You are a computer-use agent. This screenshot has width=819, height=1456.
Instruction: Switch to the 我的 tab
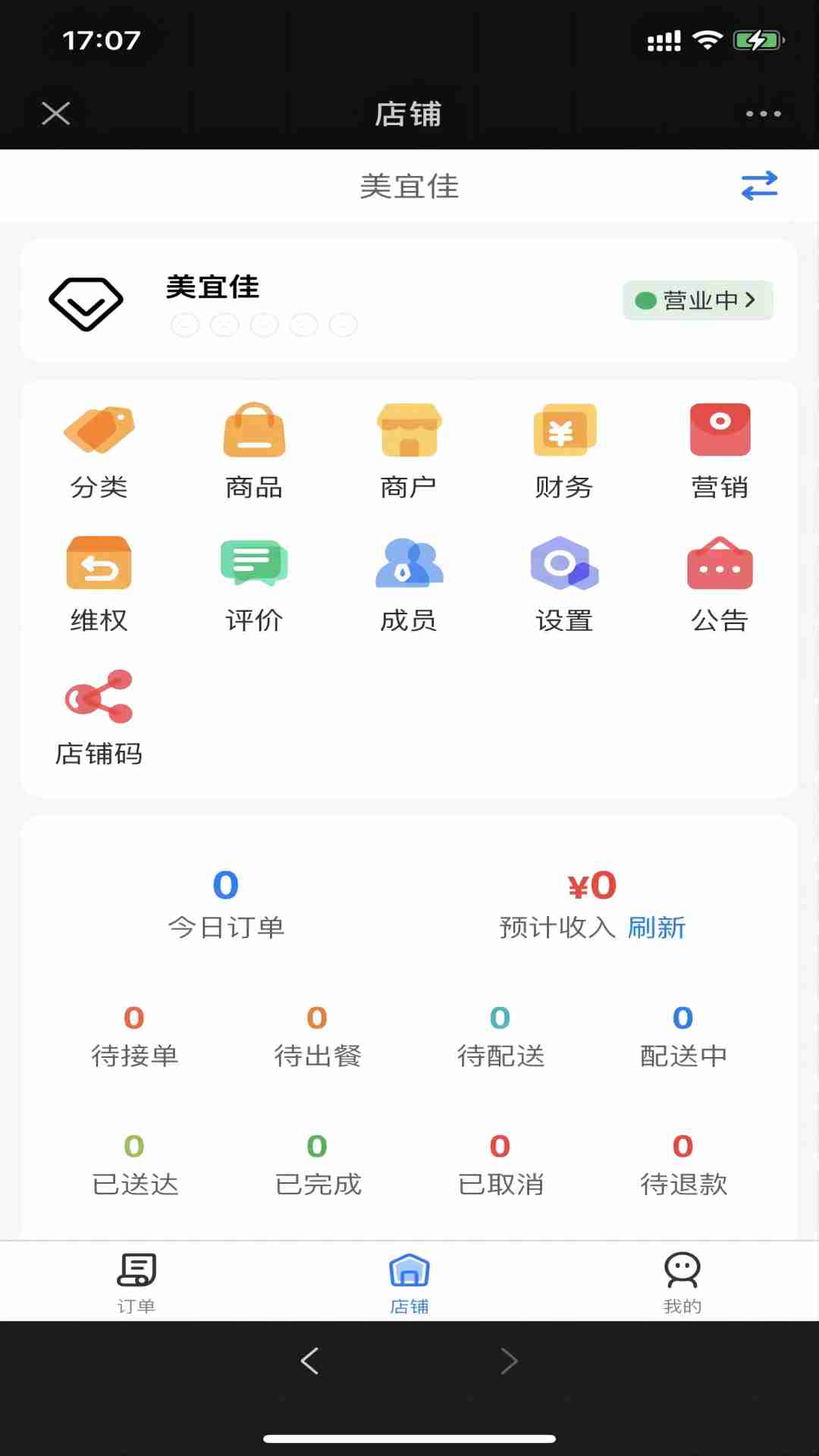(x=682, y=1283)
